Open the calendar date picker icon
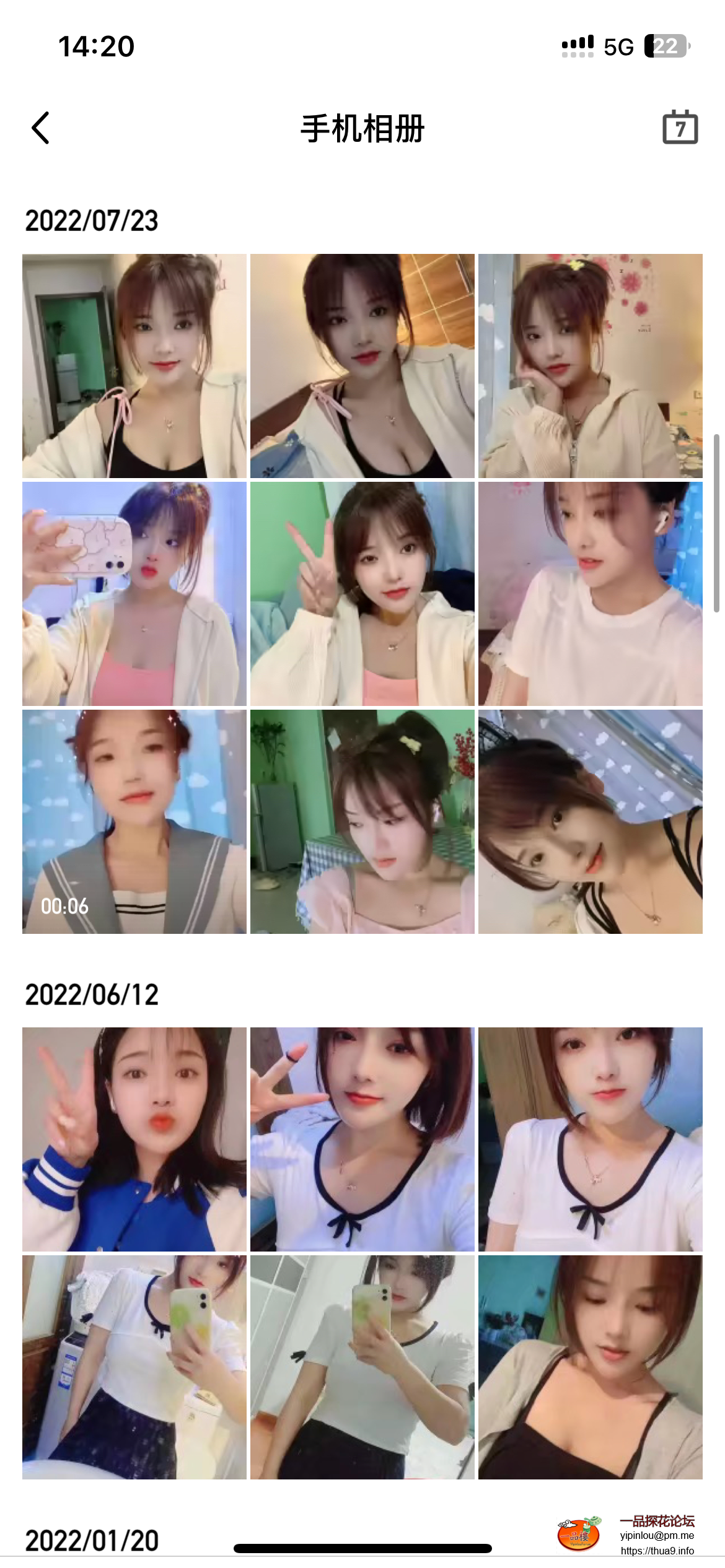The height and width of the screenshot is (1568, 725). pos(680,128)
